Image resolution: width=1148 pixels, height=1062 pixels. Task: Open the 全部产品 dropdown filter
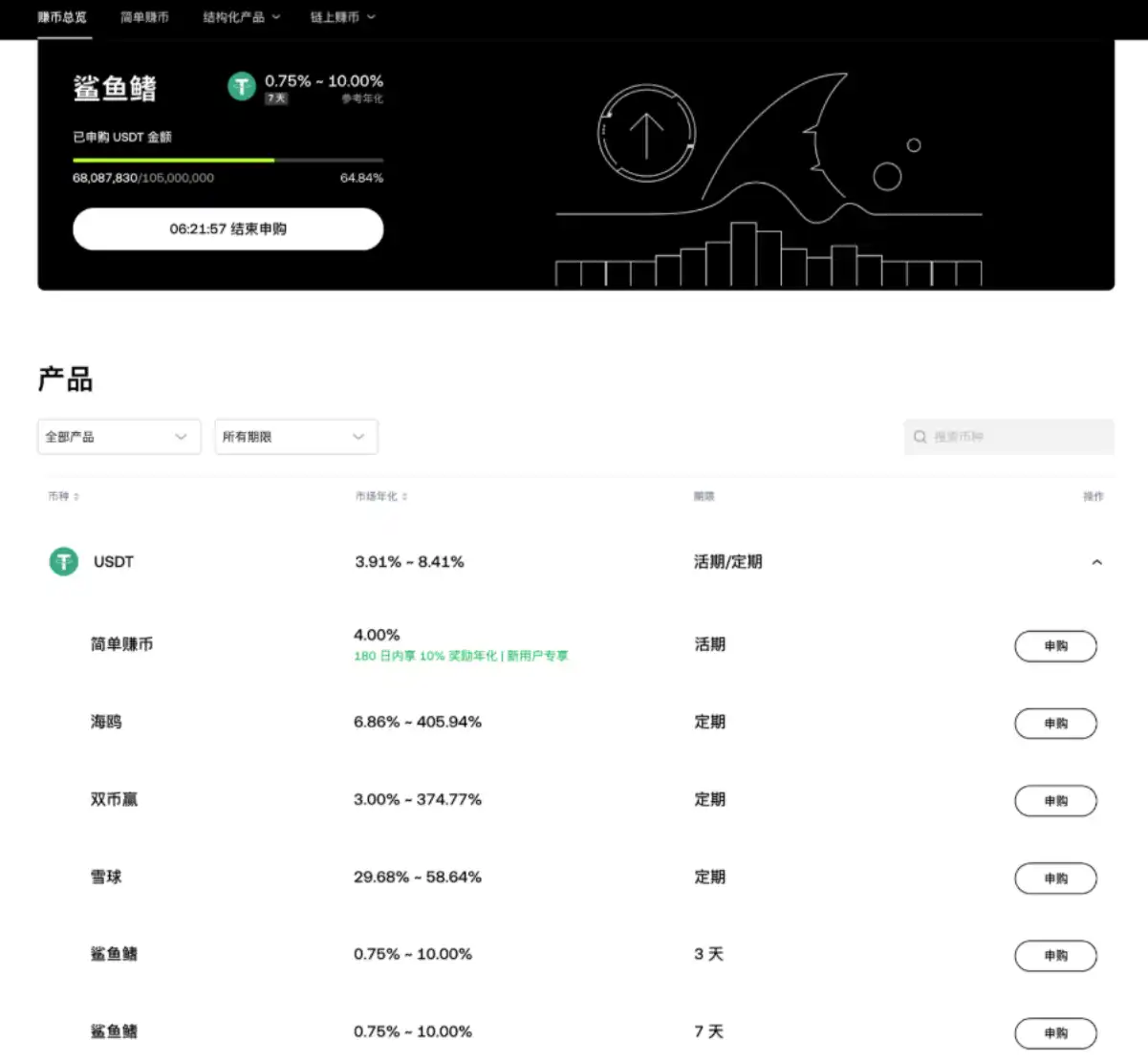(x=119, y=437)
